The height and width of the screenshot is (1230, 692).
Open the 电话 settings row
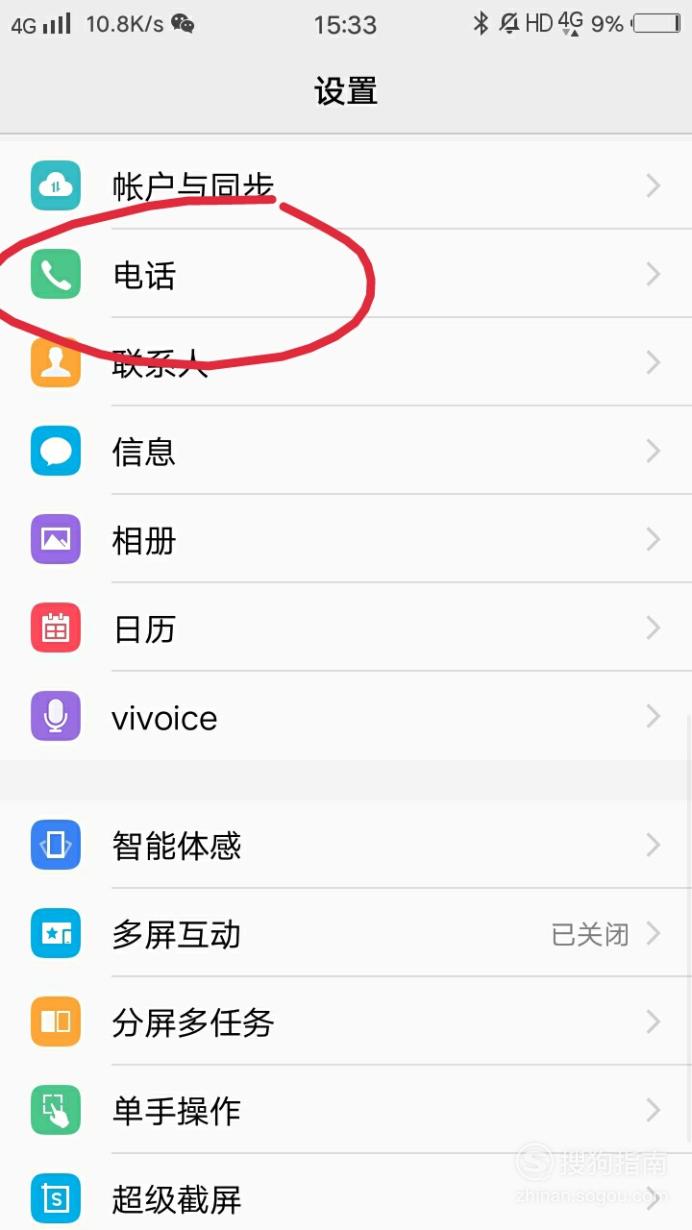(x=346, y=274)
